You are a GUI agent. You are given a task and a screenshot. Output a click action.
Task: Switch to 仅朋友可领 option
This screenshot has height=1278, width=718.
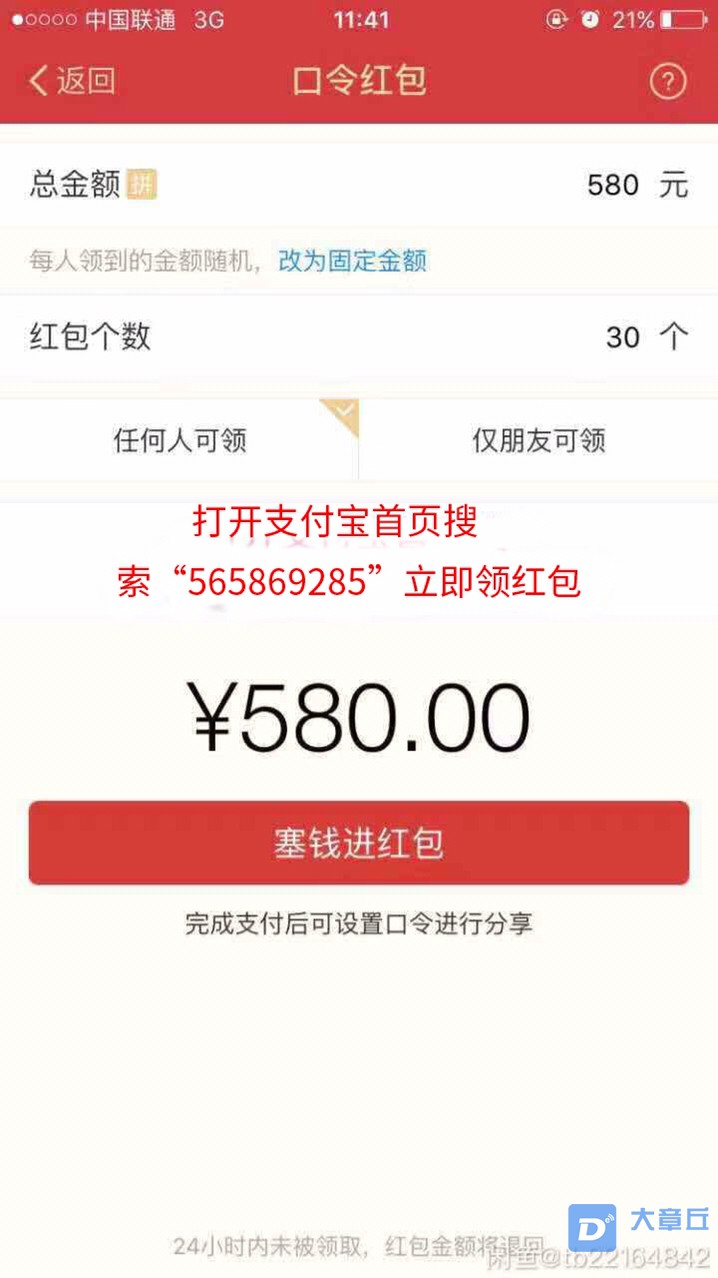(538, 441)
